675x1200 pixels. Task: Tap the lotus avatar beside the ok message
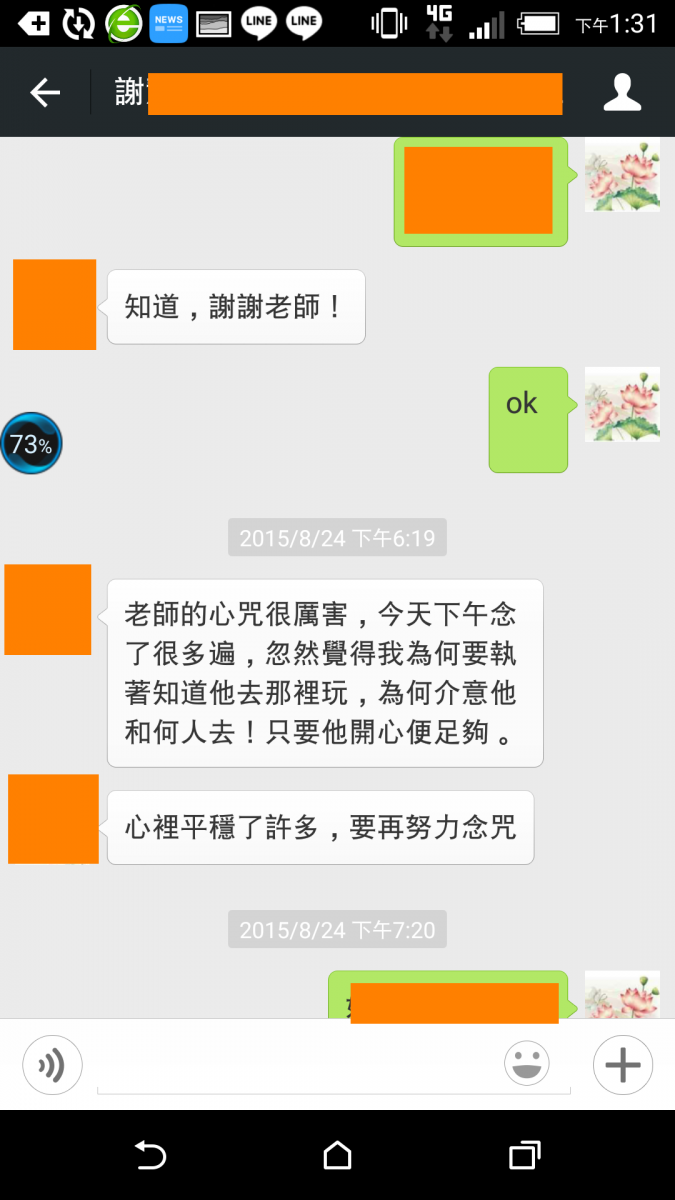pyautogui.click(x=622, y=405)
